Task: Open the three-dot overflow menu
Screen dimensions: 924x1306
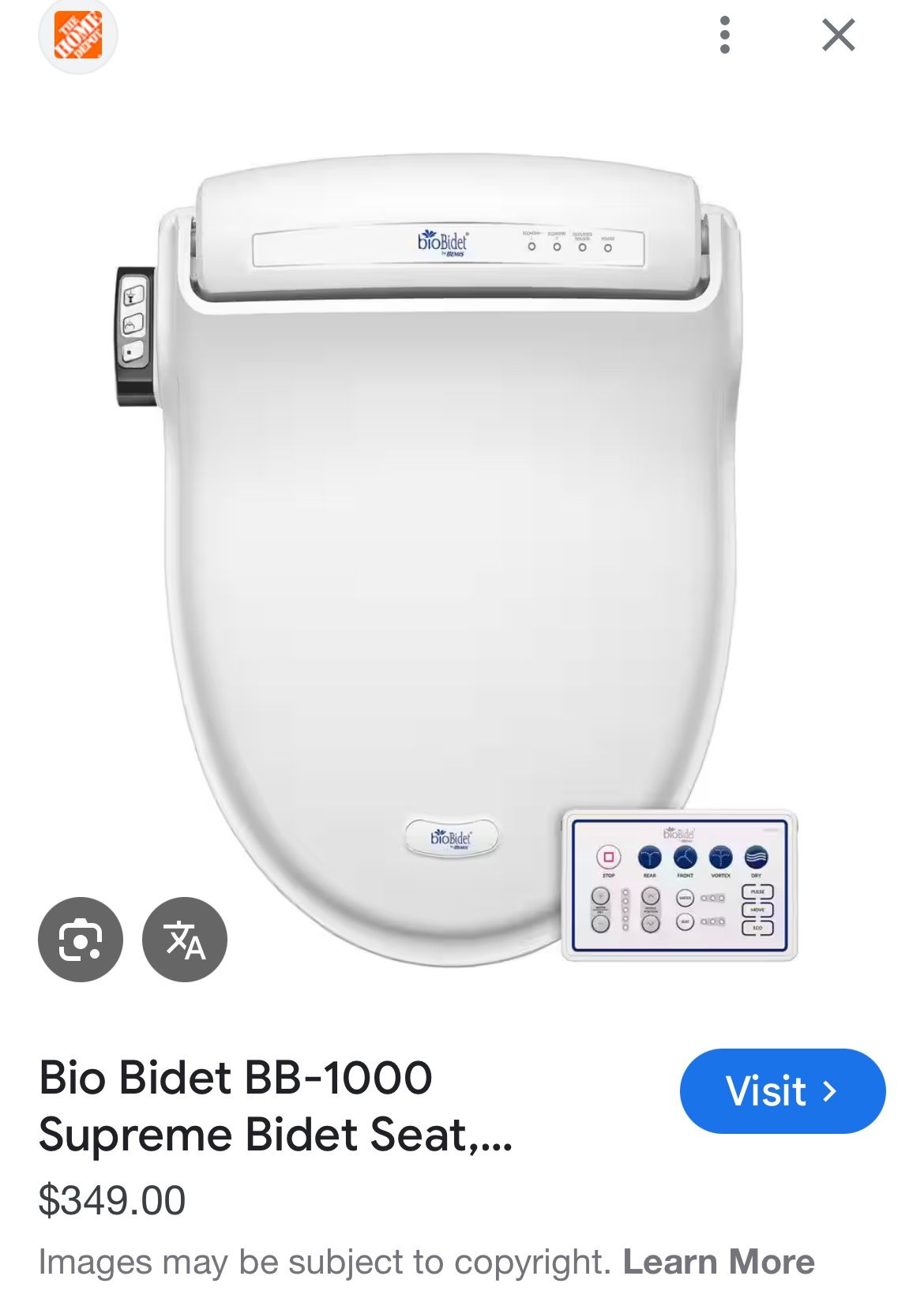Action: click(x=724, y=35)
